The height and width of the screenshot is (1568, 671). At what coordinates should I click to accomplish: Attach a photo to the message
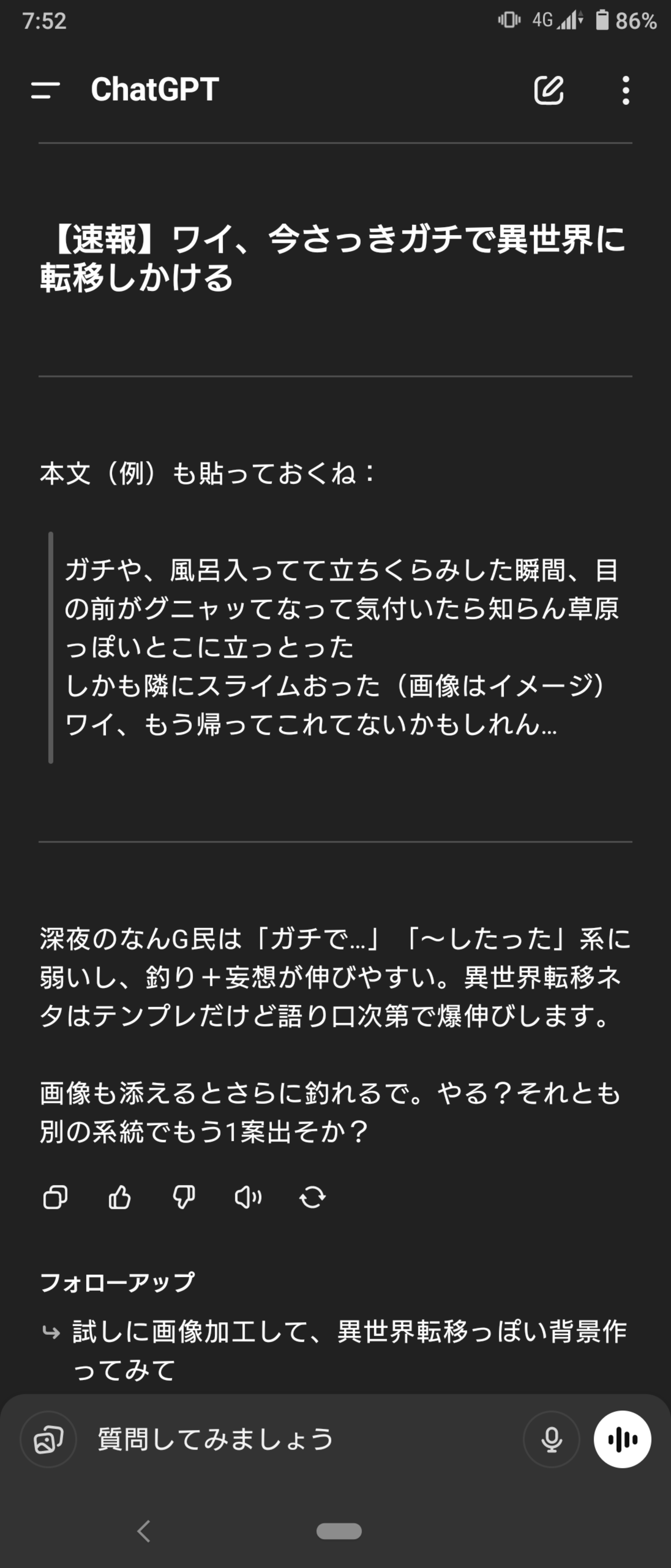point(49,1439)
